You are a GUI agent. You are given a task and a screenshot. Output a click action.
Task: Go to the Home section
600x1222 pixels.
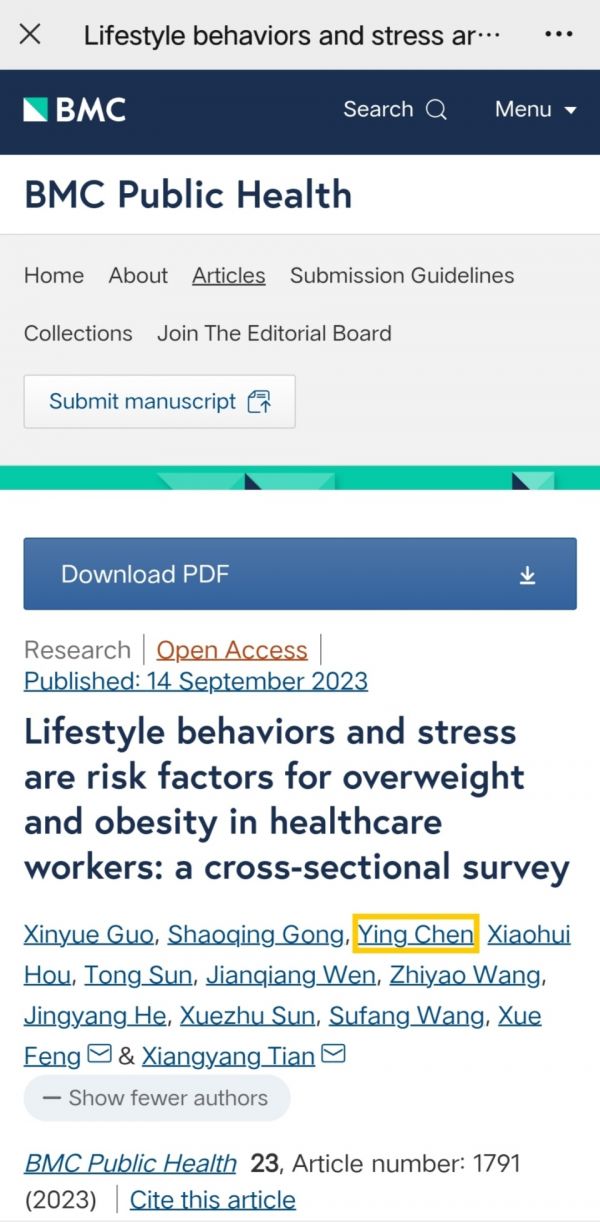(x=54, y=275)
